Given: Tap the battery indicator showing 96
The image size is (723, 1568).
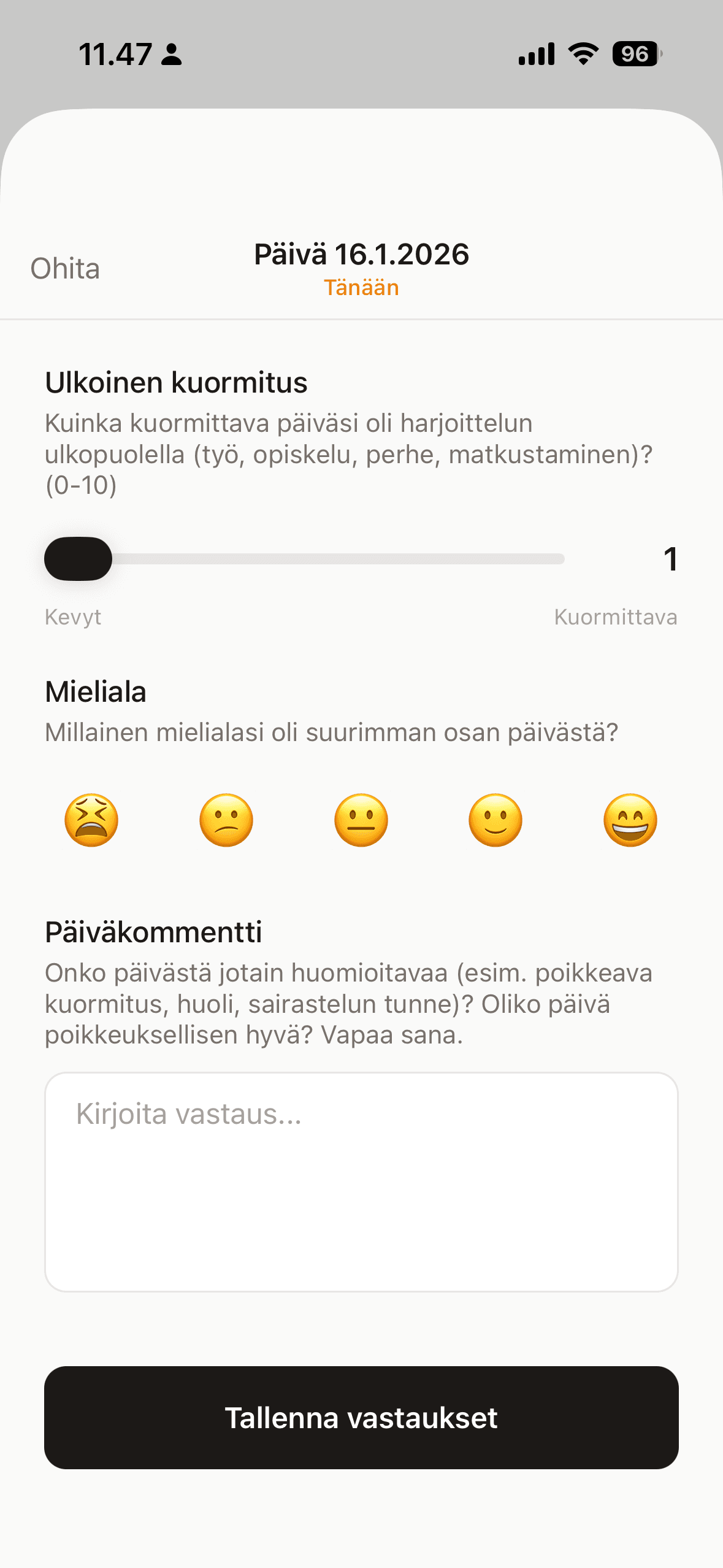Looking at the screenshot, I should coord(634,55).
